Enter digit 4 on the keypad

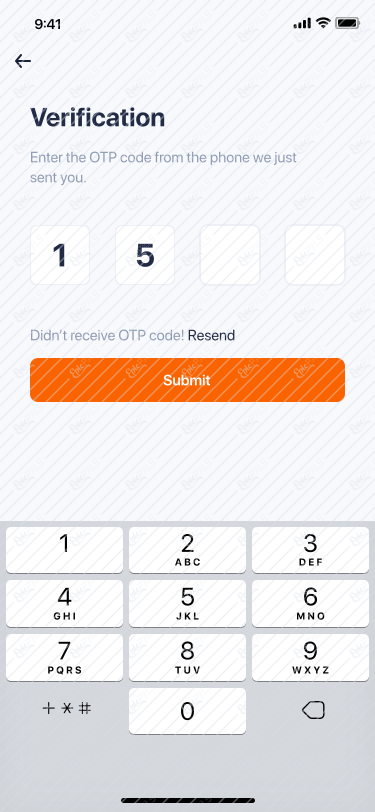[64, 604]
